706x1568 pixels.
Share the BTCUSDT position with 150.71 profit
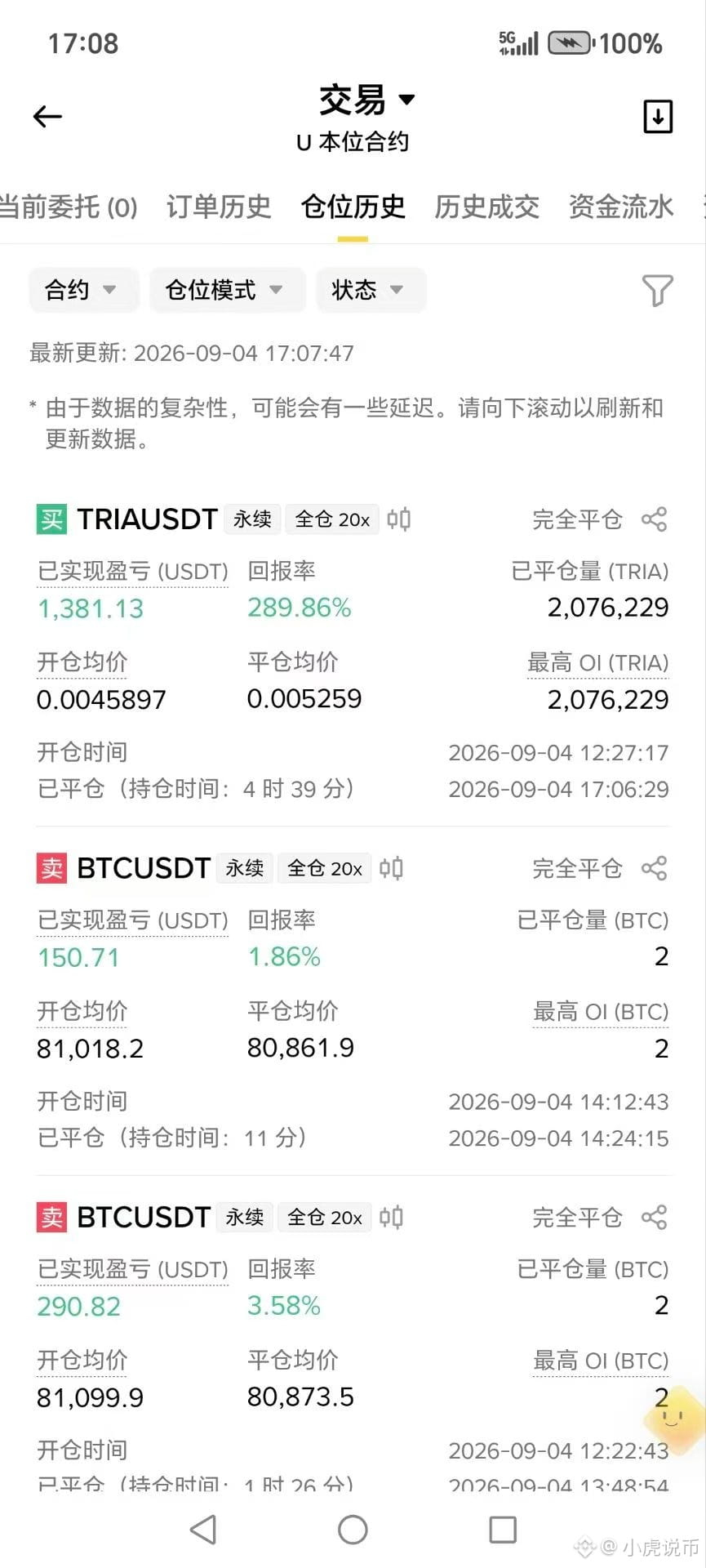coord(655,868)
